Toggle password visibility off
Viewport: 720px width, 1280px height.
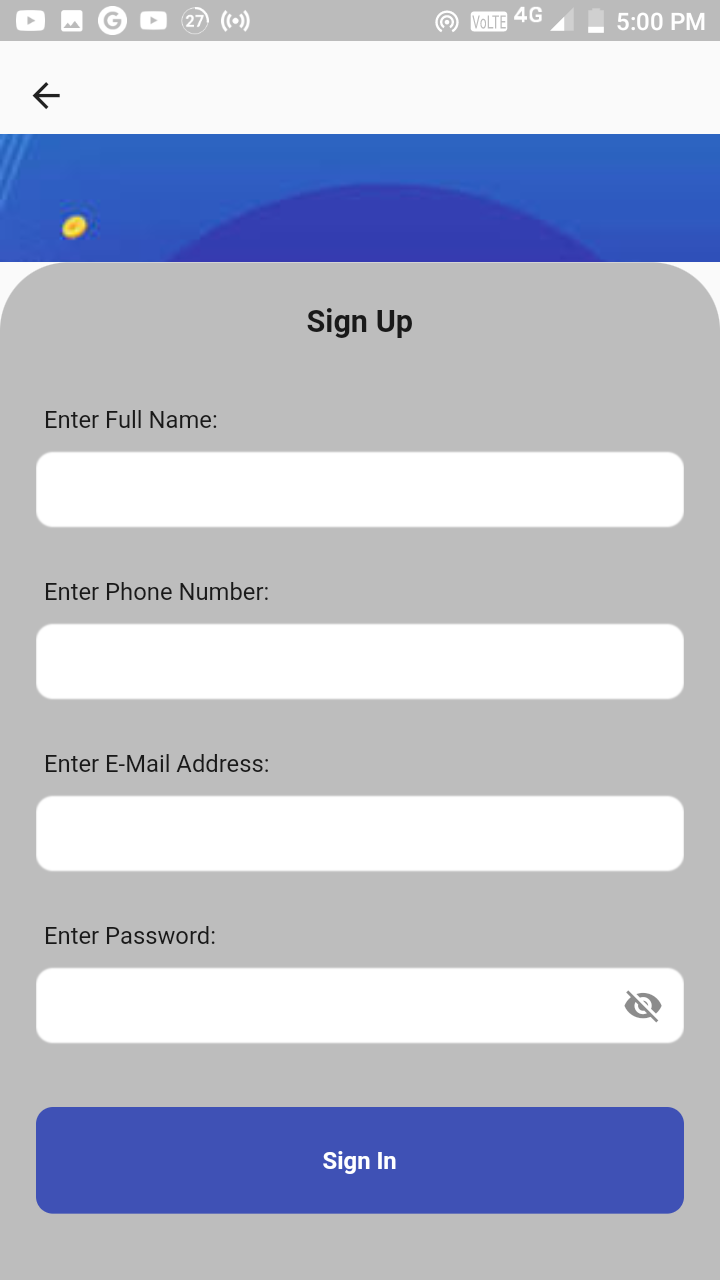pos(643,1005)
